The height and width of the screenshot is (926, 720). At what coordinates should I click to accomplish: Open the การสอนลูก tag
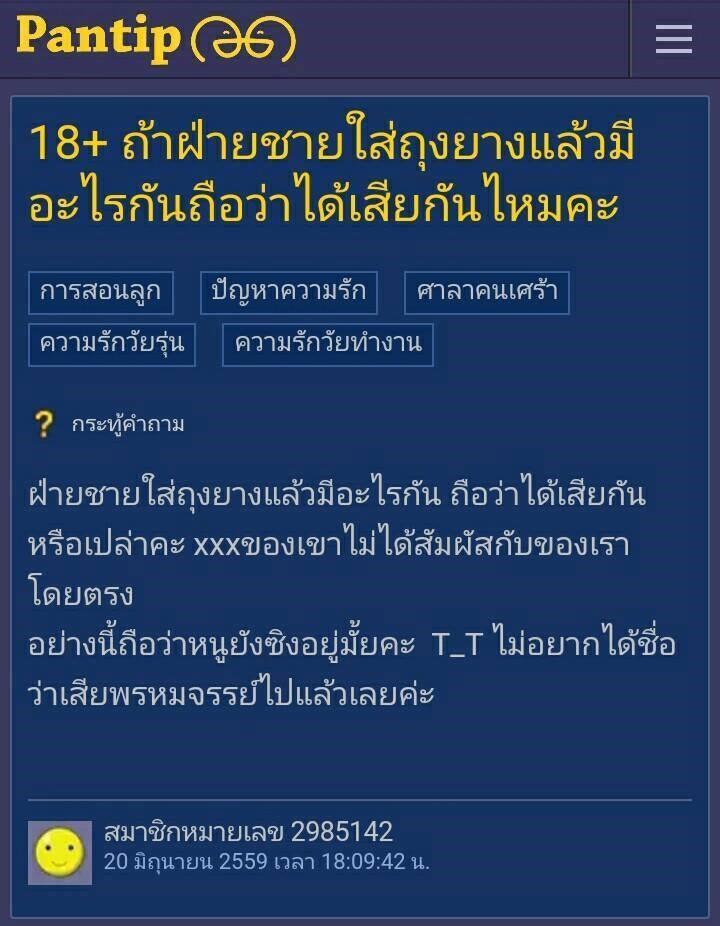point(100,293)
